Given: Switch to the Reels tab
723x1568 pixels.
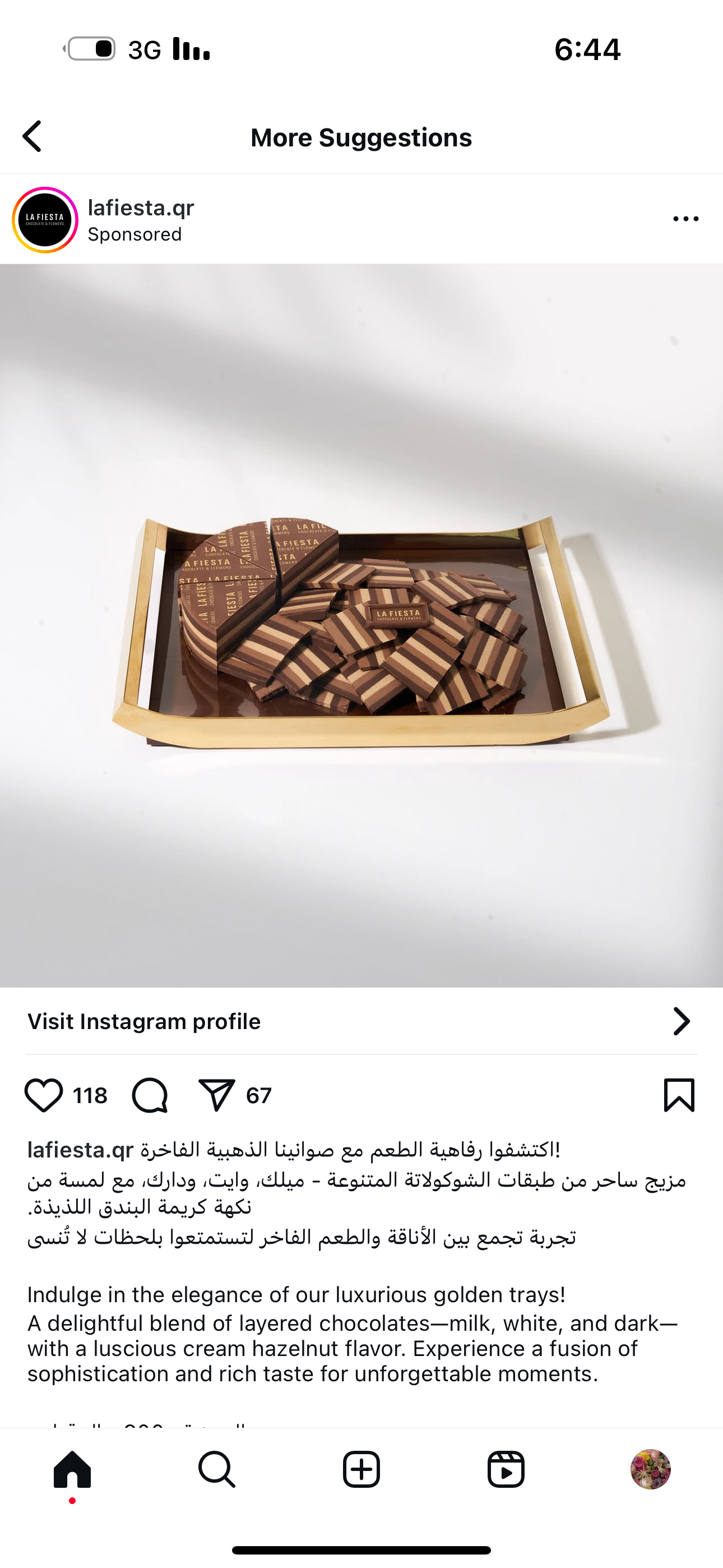Looking at the screenshot, I should click(x=506, y=1469).
